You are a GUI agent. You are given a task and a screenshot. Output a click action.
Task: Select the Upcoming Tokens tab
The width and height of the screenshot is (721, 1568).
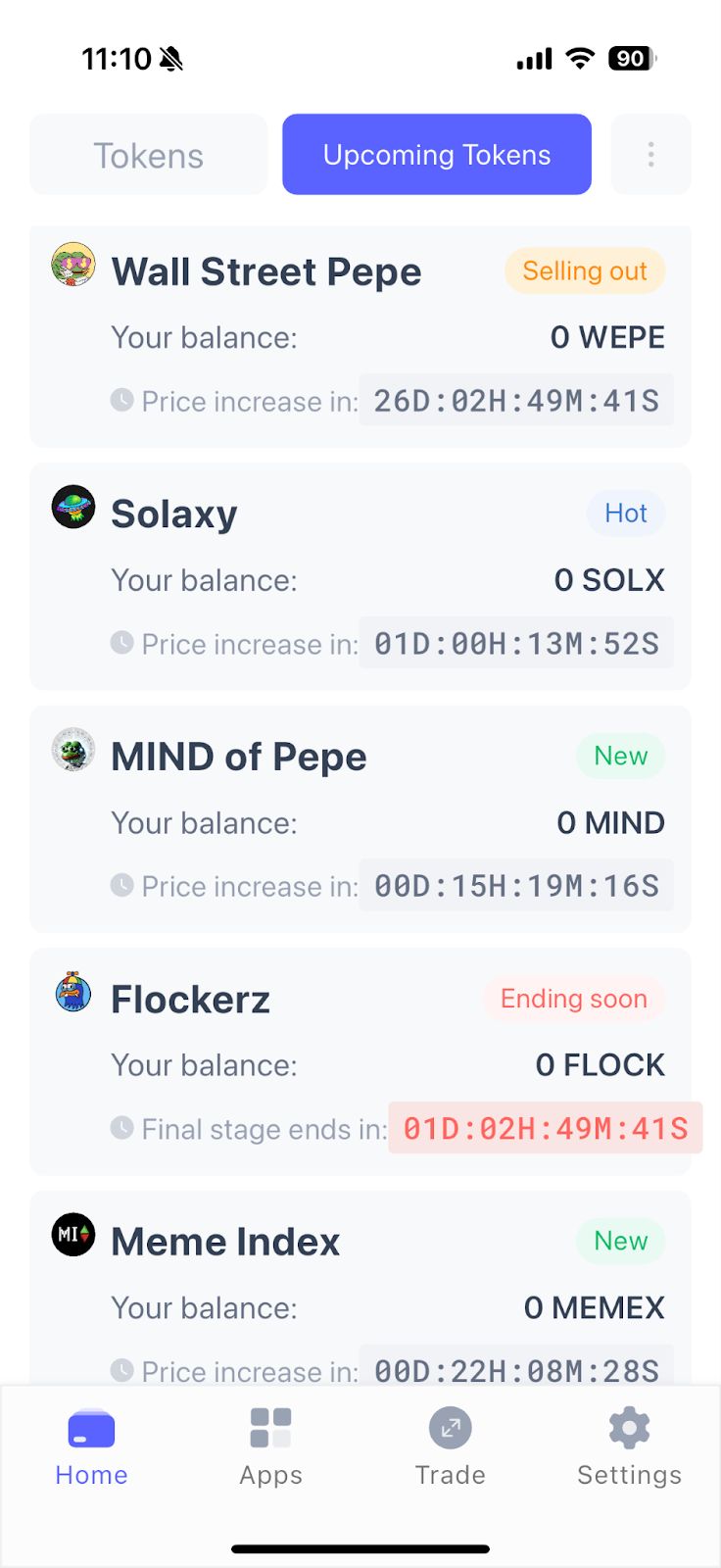click(x=437, y=154)
